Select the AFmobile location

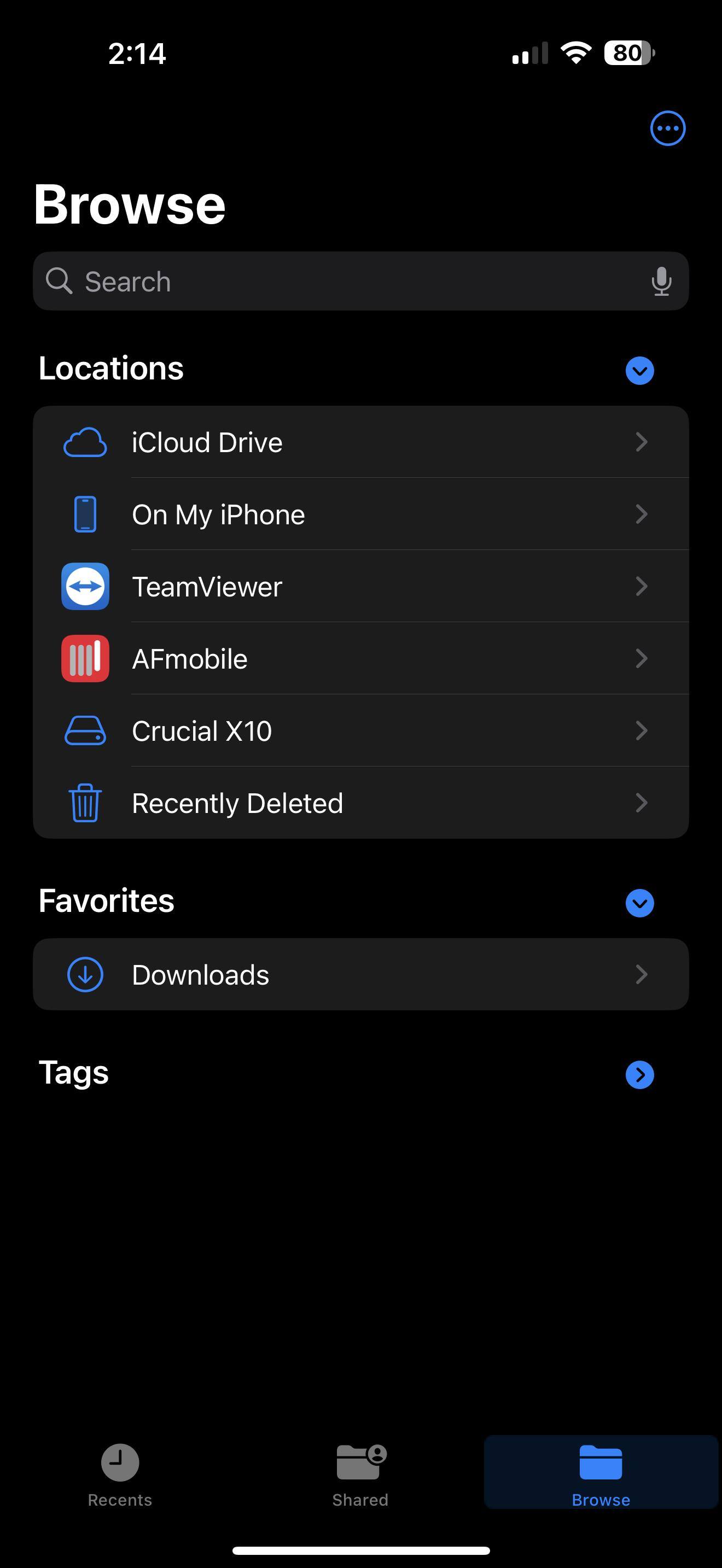pyautogui.click(x=360, y=659)
